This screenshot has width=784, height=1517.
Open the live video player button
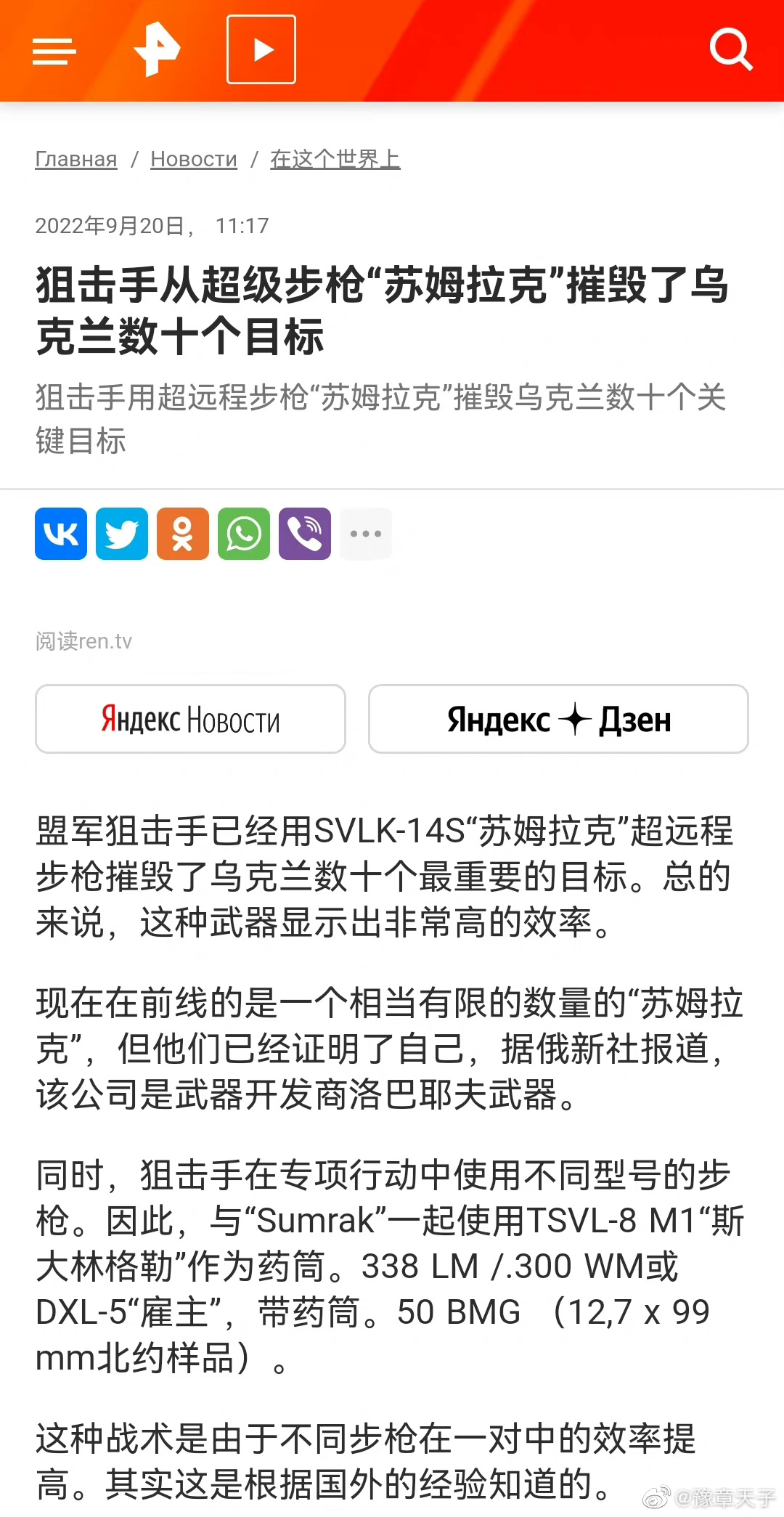coord(261,49)
